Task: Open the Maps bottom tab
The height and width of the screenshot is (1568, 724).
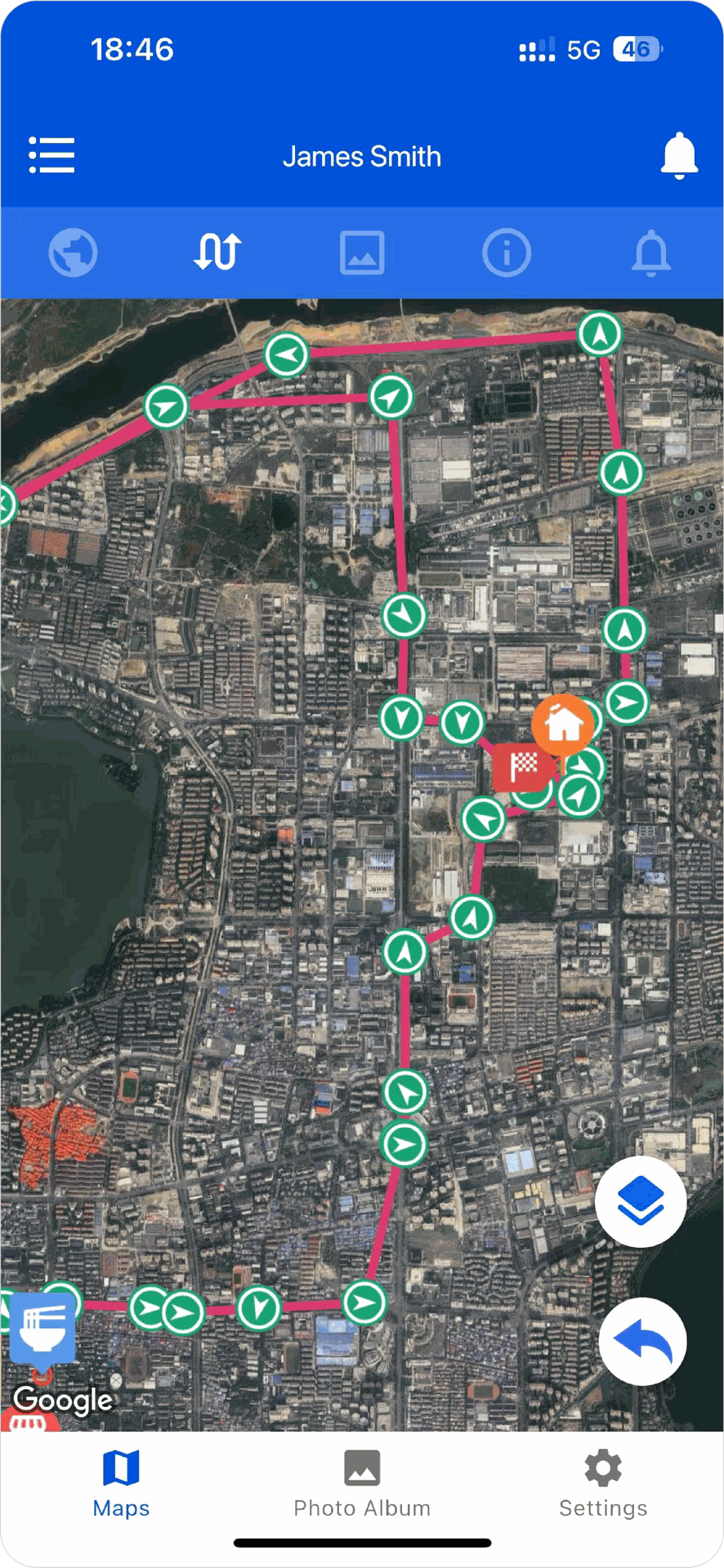Action: 121,1484
